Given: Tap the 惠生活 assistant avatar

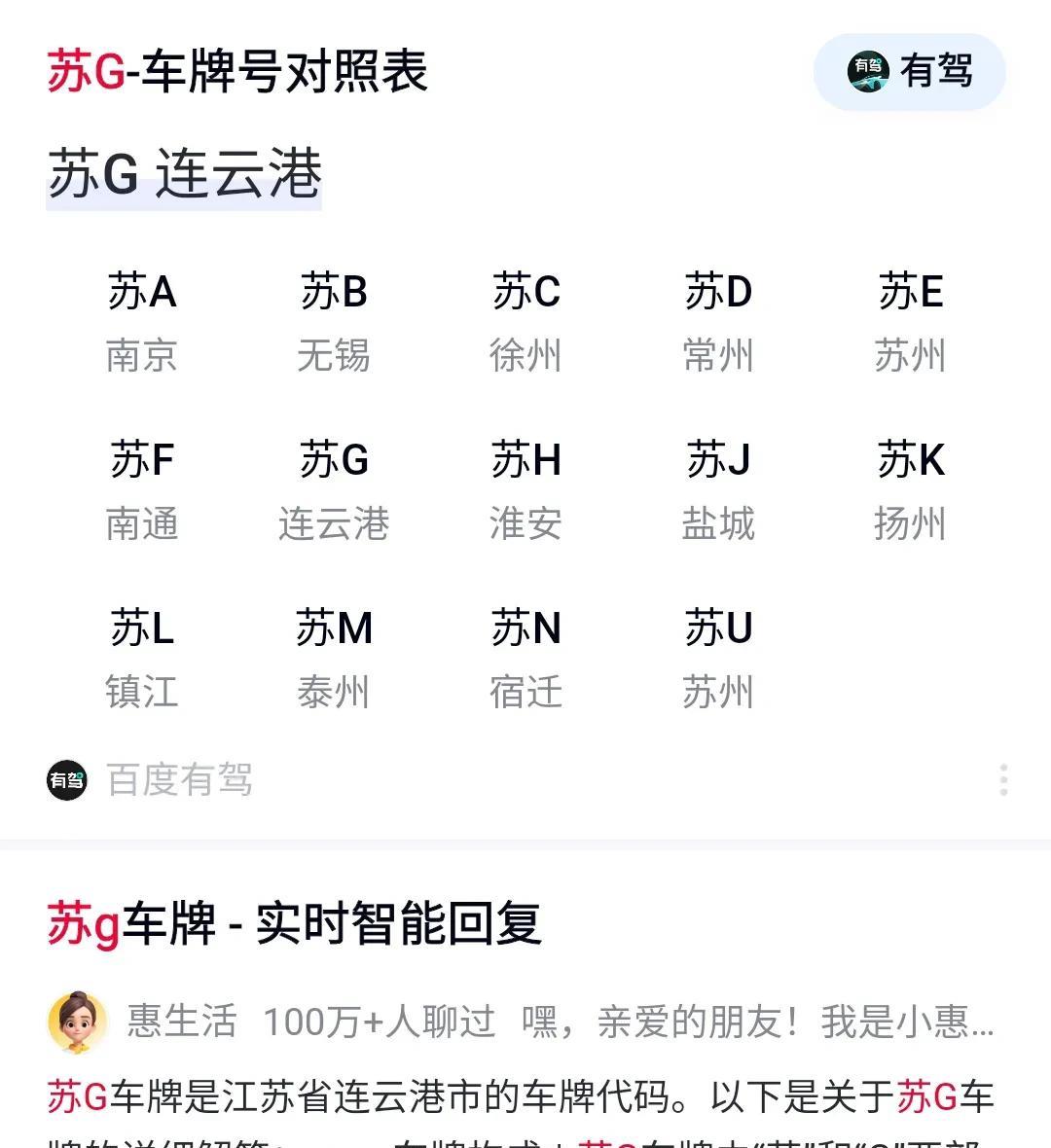Looking at the screenshot, I should tap(78, 1022).
